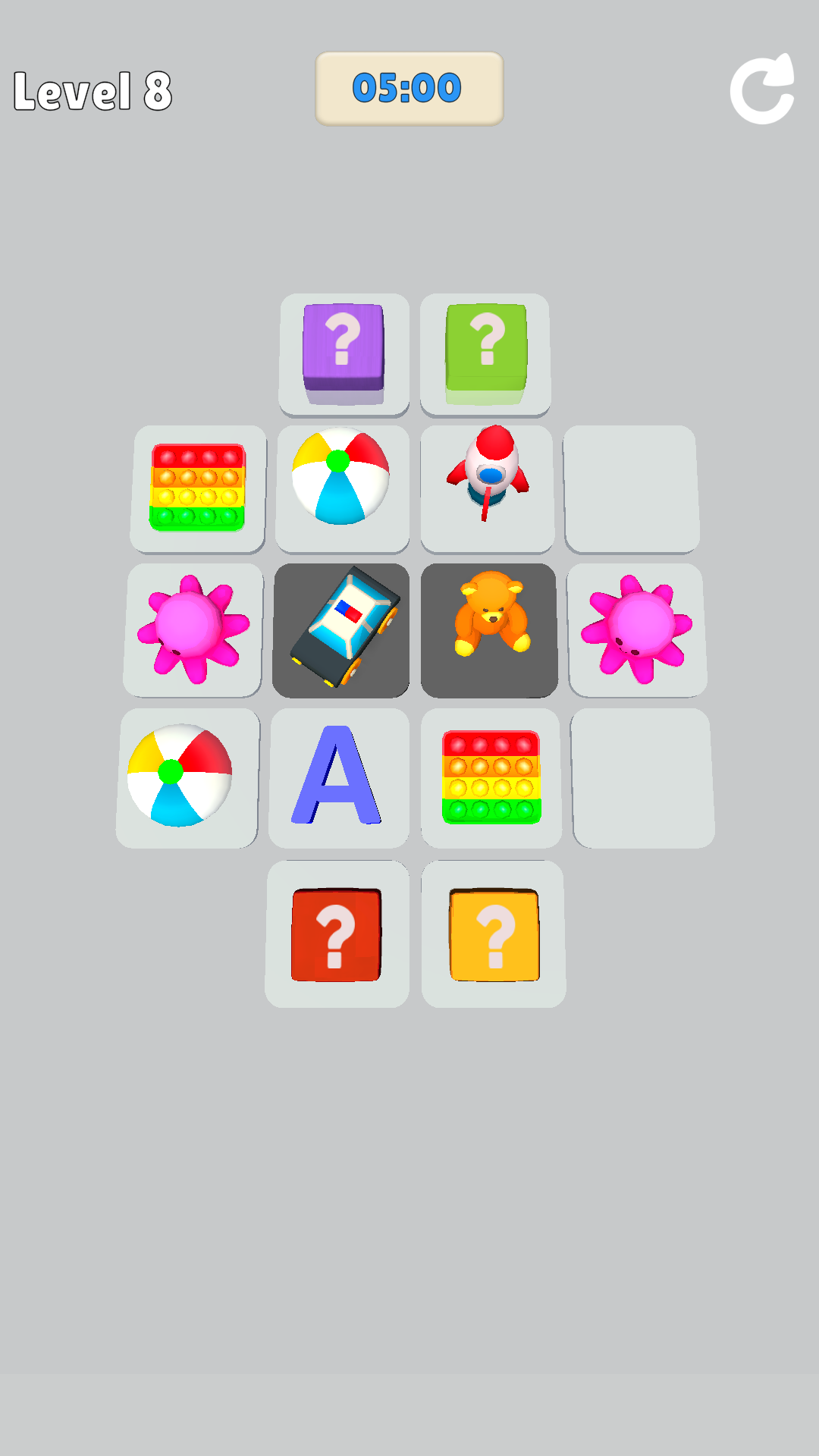Pick the police car tile
Screen dimensions: 819x1456
click(342, 628)
